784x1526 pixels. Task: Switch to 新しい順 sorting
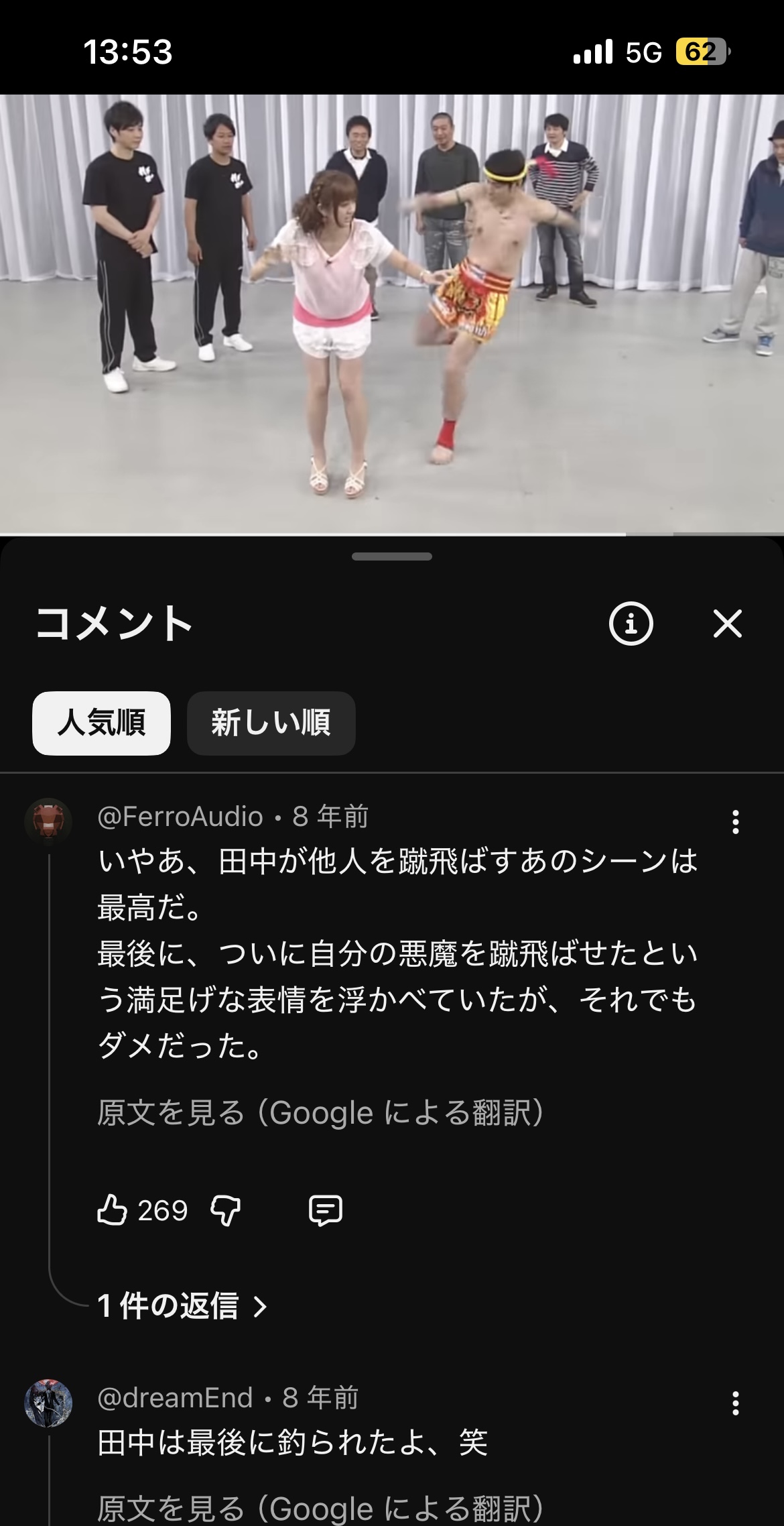pyautogui.click(x=271, y=723)
